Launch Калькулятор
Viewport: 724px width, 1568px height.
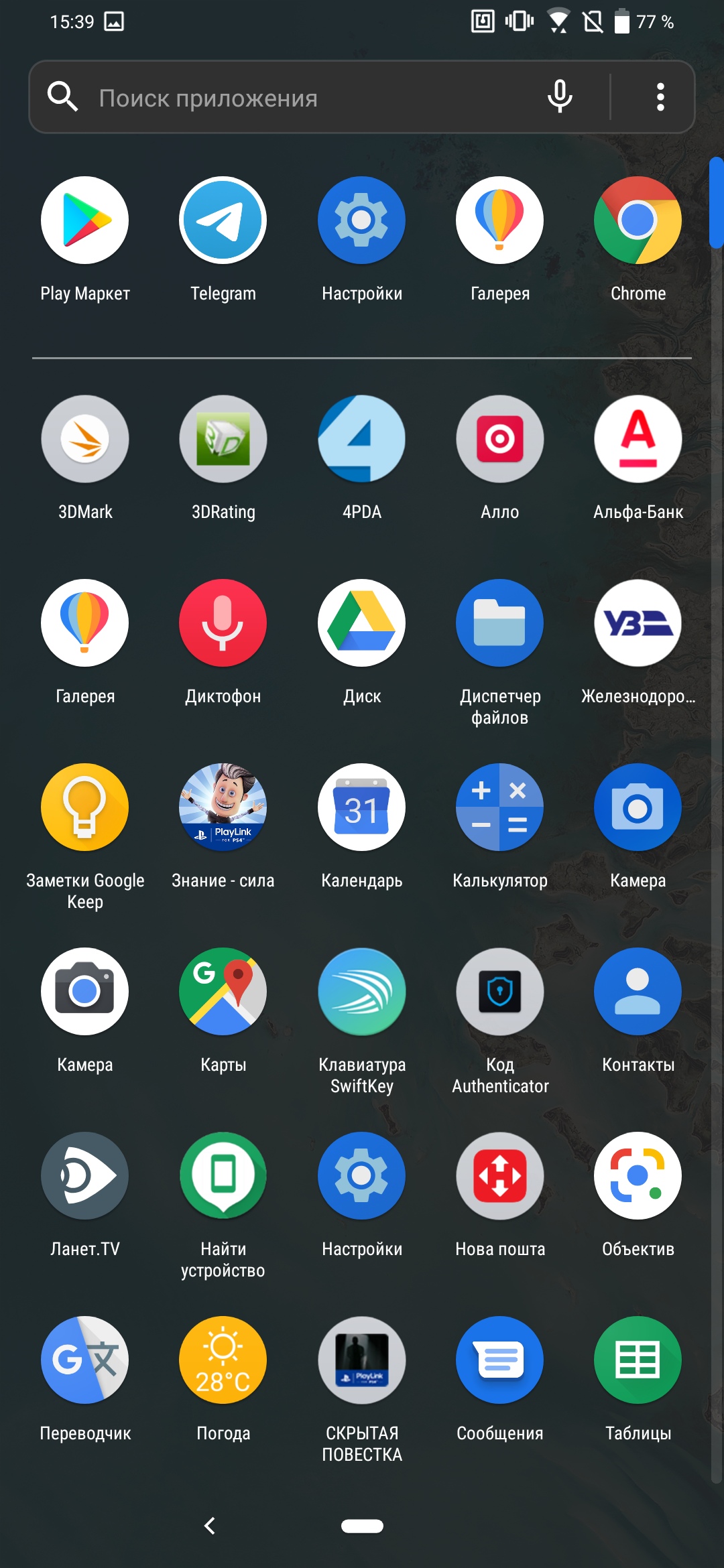click(499, 807)
